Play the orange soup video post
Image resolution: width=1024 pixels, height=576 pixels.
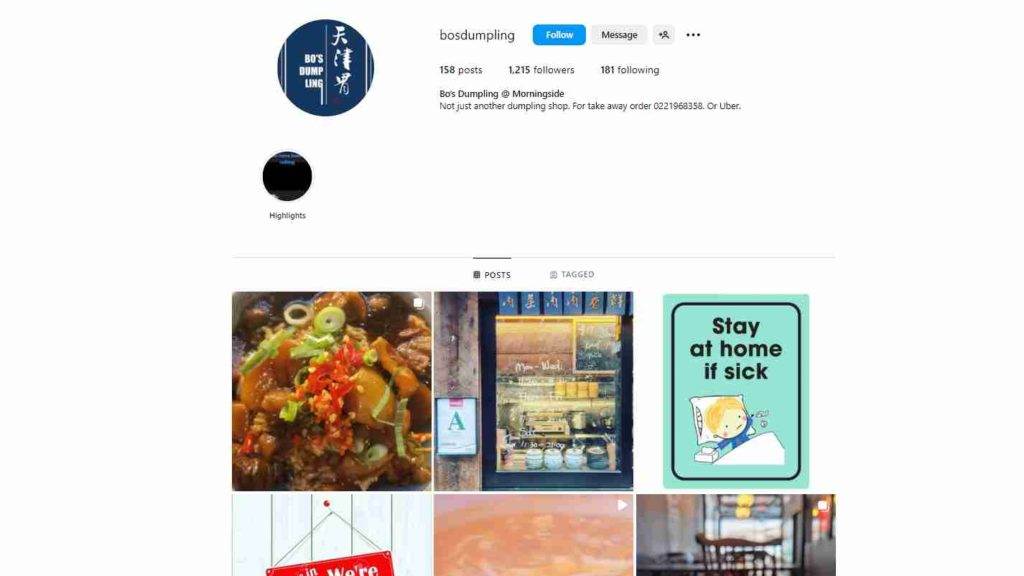coord(534,535)
